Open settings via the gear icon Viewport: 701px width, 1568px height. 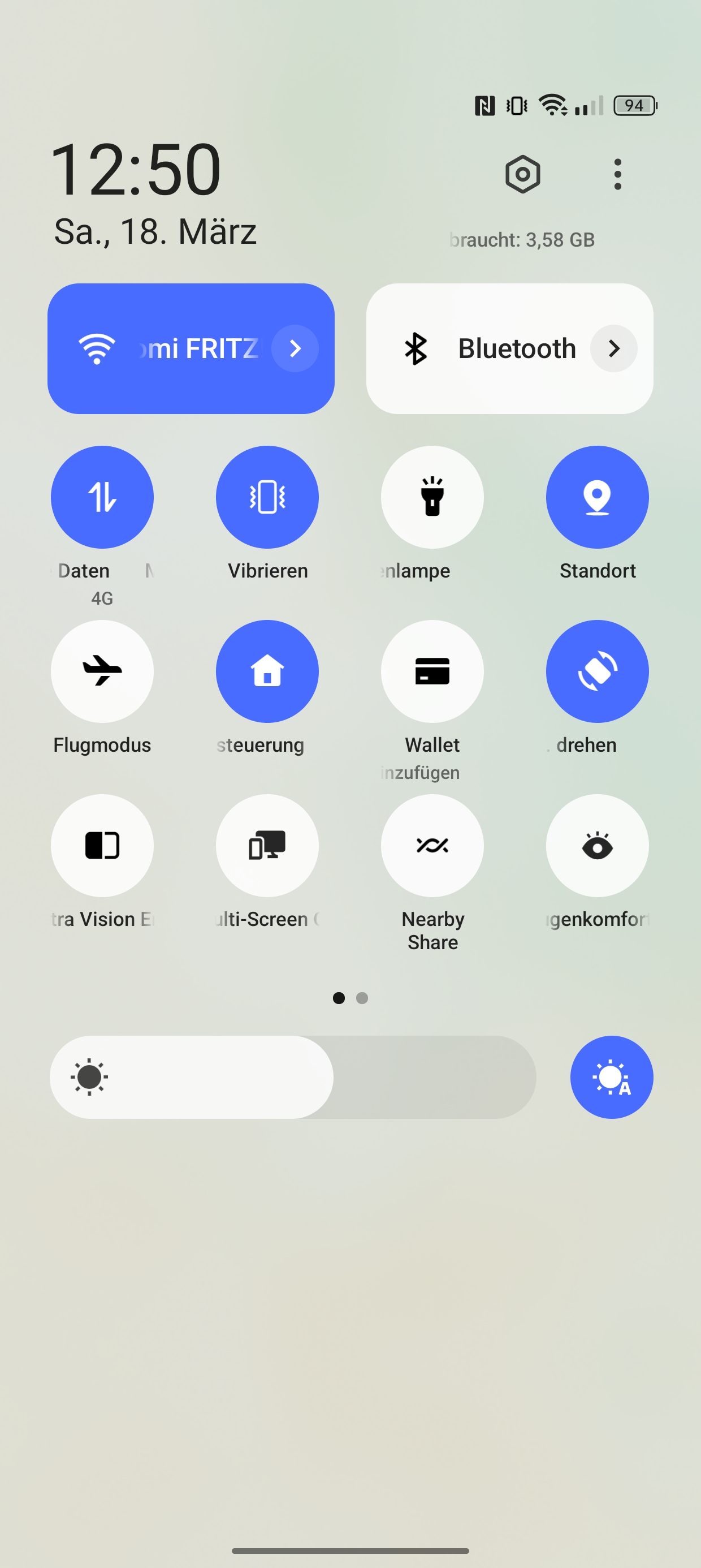pos(523,175)
